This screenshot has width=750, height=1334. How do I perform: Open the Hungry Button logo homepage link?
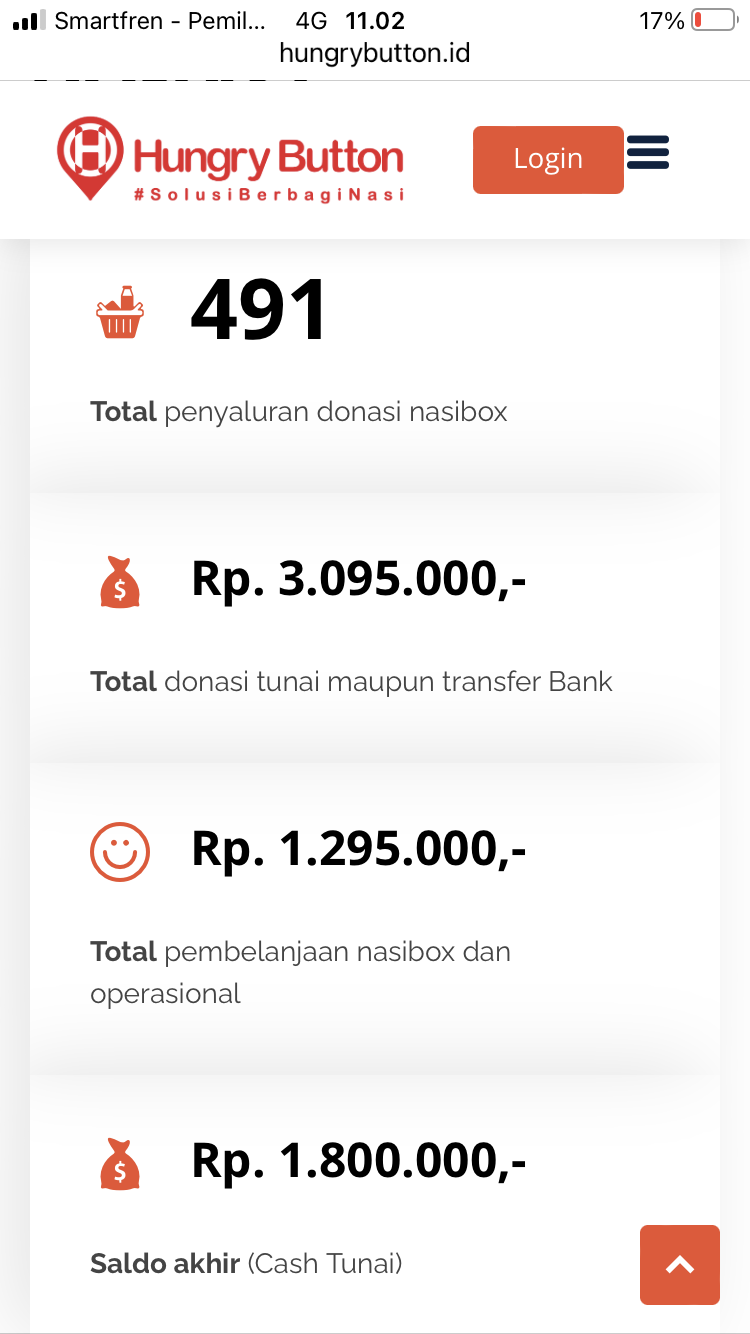click(x=231, y=159)
